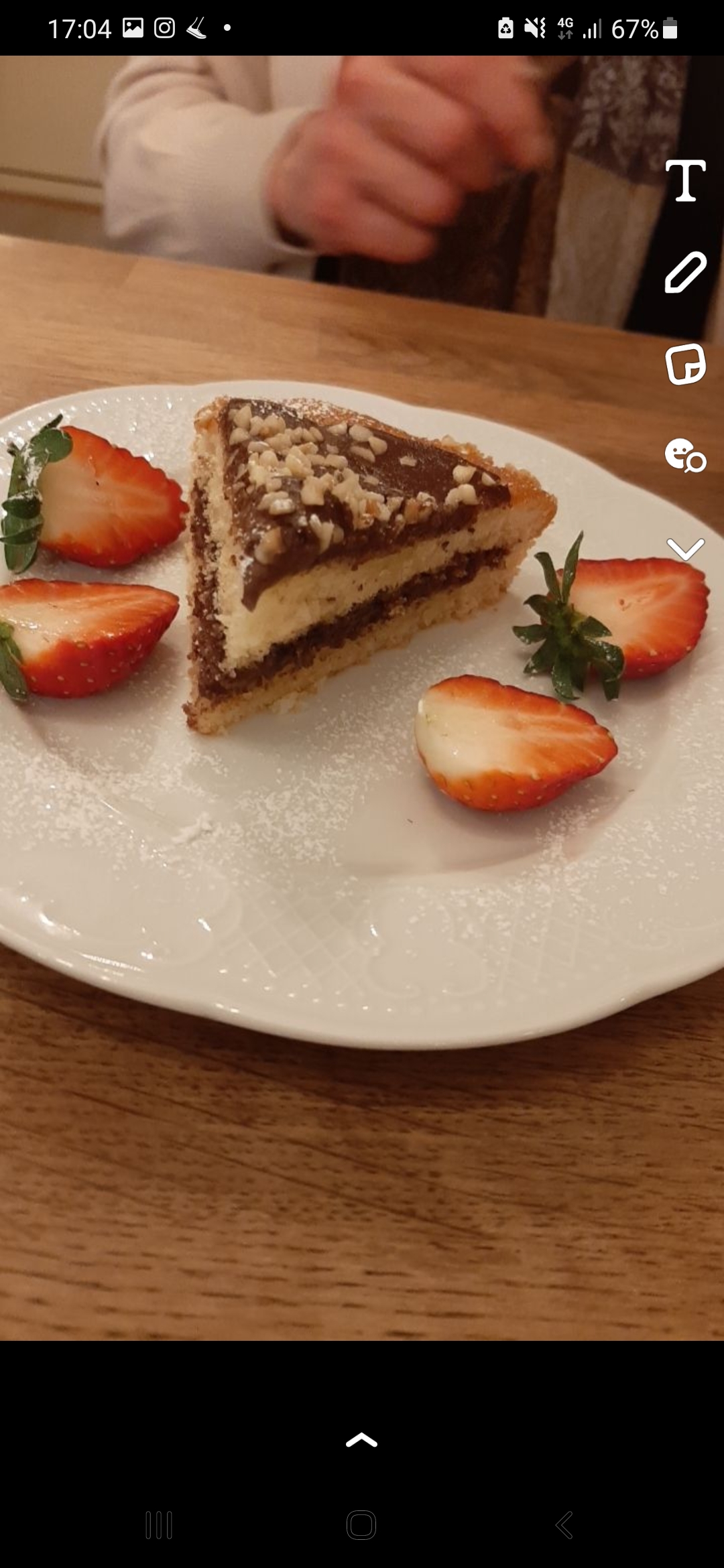Expand the bottom panel with the up chevron
The width and height of the screenshot is (724, 1568).
tap(361, 1440)
